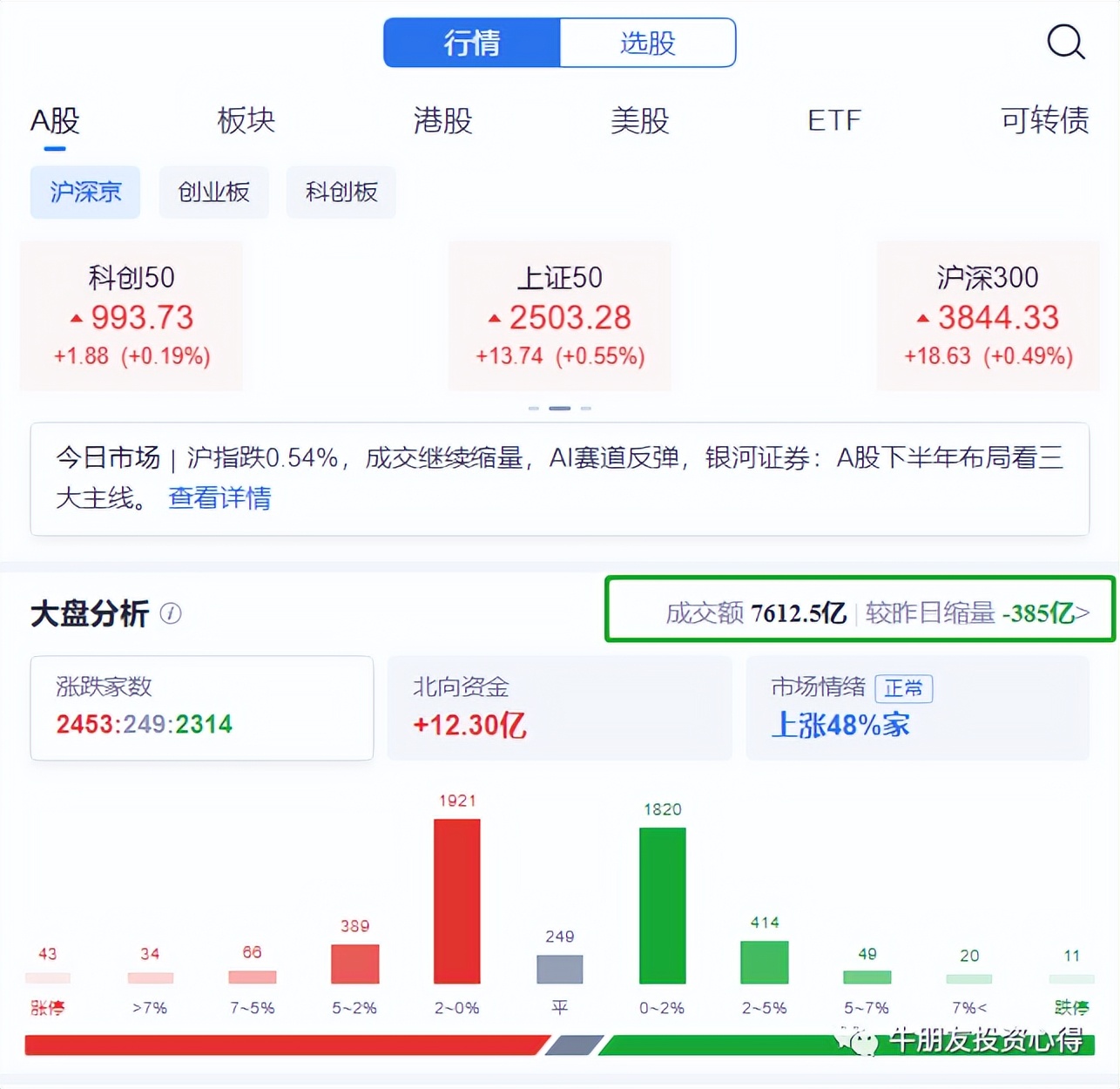Tap the 查看详情 link
The image size is (1120, 1089).
click(219, 498)
